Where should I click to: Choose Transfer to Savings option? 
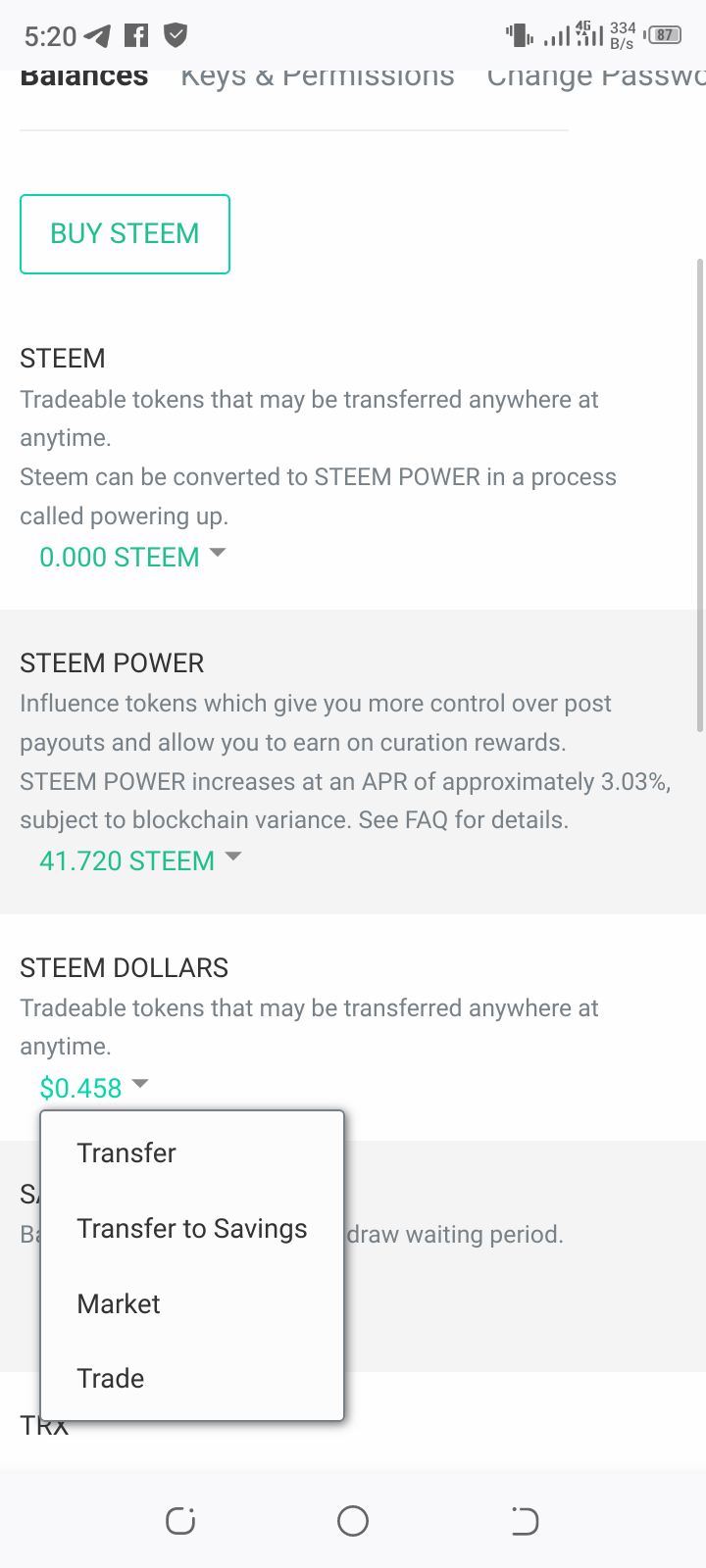click(x=192, y=1228)
